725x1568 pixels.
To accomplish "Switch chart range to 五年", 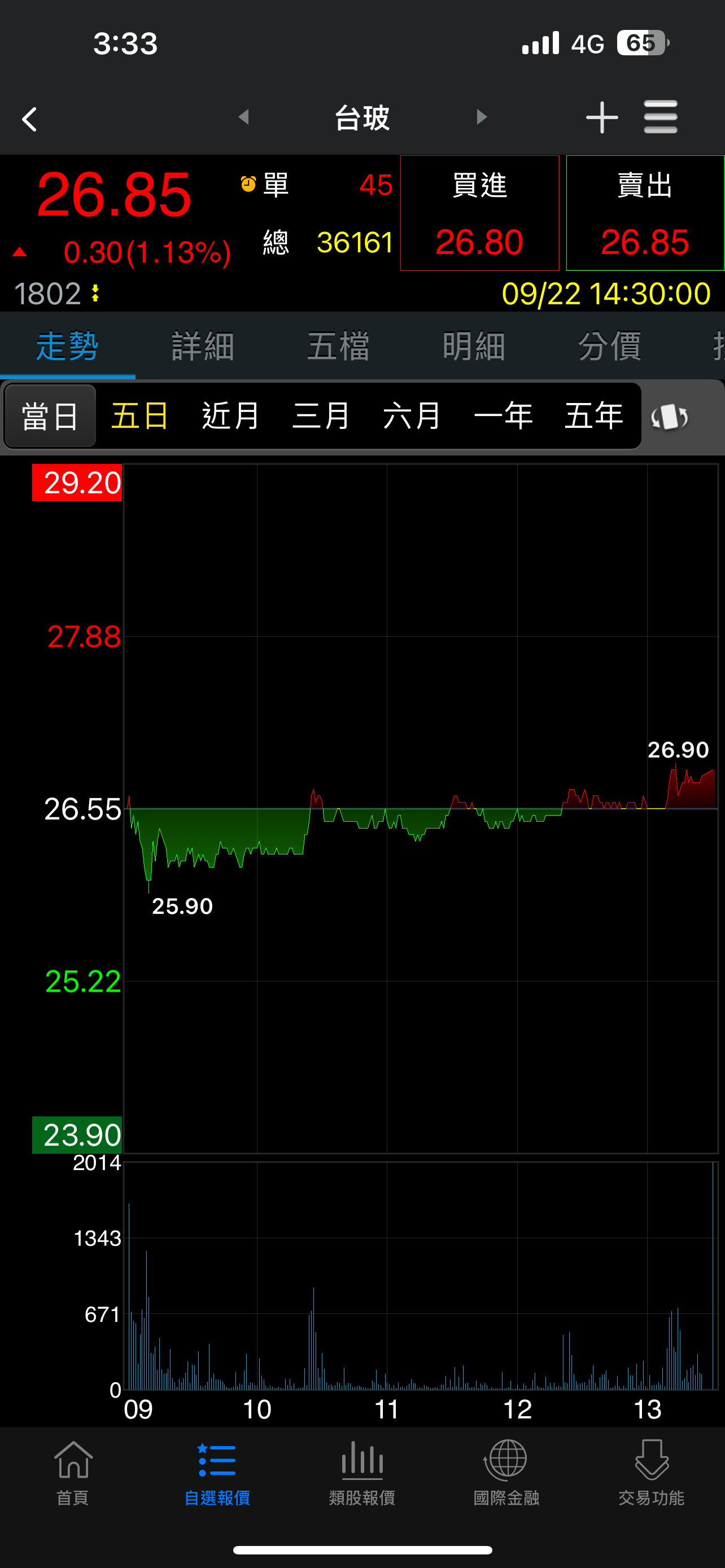I will click(593, 417).
